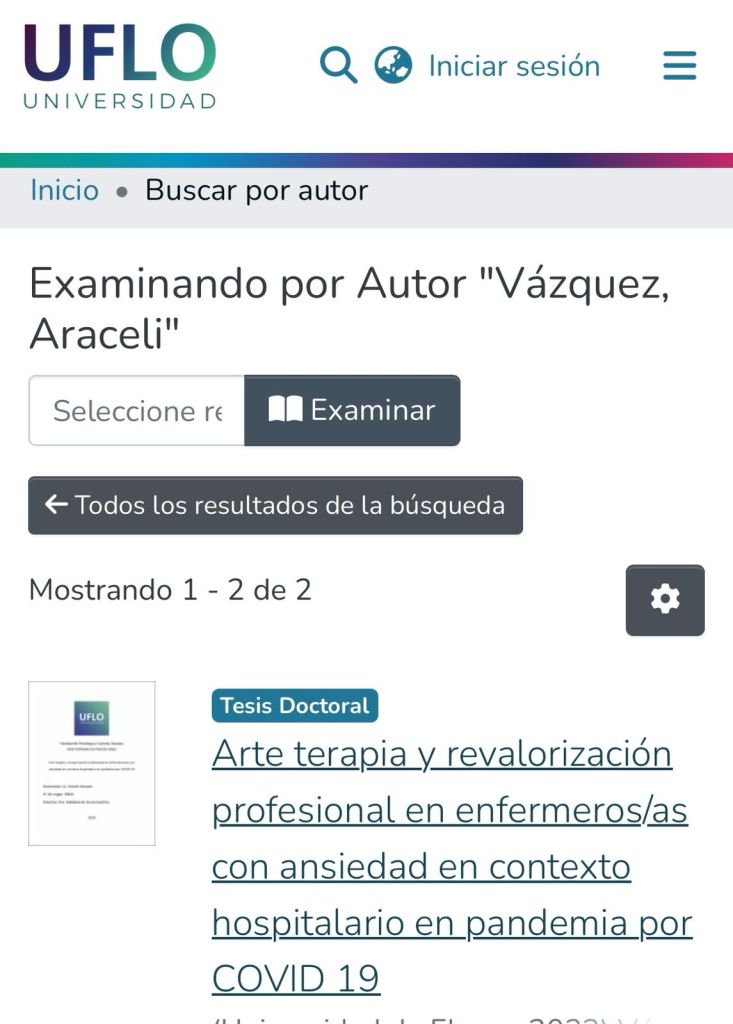Screen dimensions: 733x1024
Task: Go to Inicio breadcrumb link
Action: point(64,190)
